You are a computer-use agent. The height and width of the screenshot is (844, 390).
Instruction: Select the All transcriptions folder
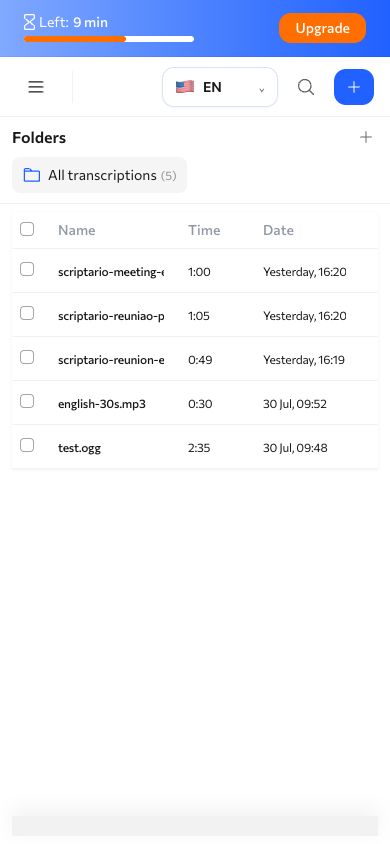click(x=100, y=175)
